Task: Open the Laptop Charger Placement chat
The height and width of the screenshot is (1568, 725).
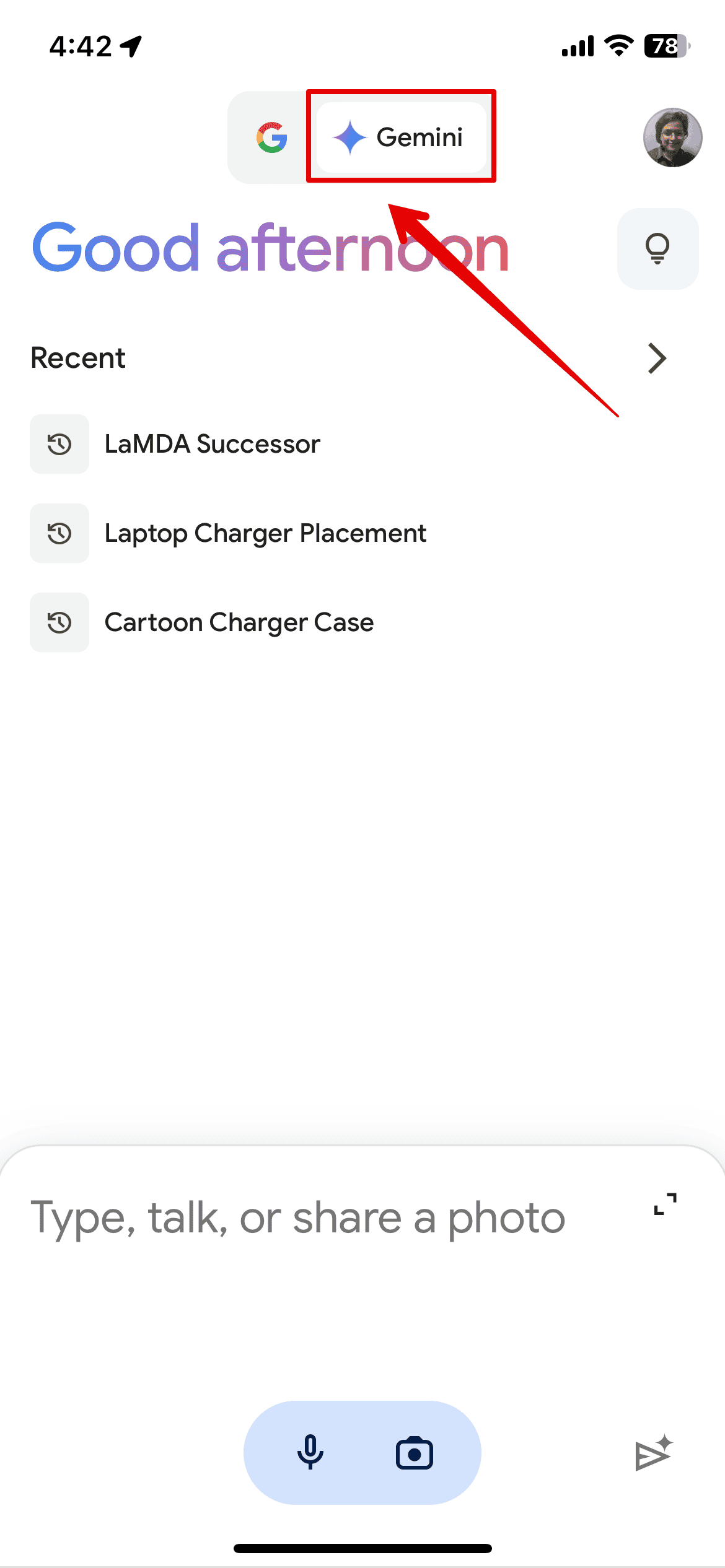Action: click(265, 533)
